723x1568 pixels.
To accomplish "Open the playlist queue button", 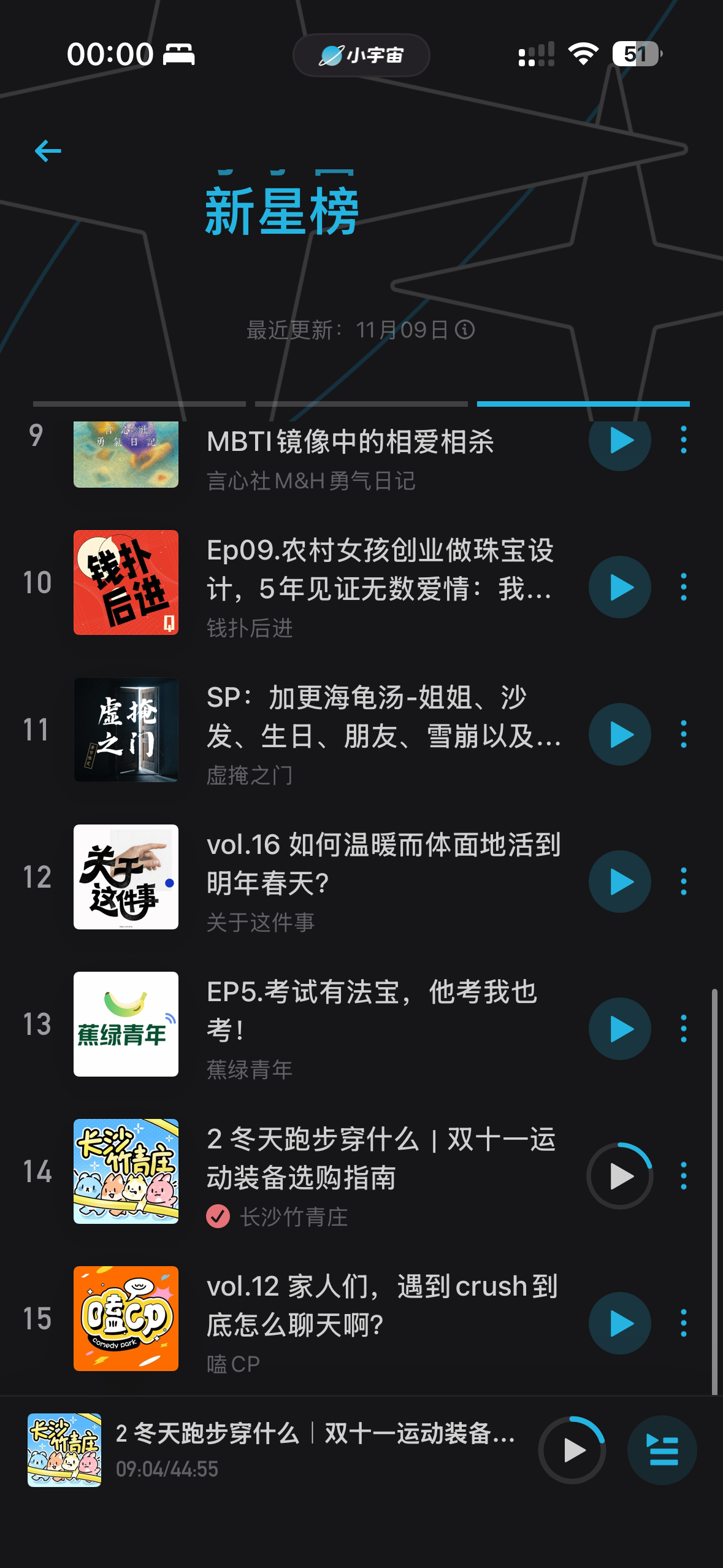I will [x=662, y=1450].
